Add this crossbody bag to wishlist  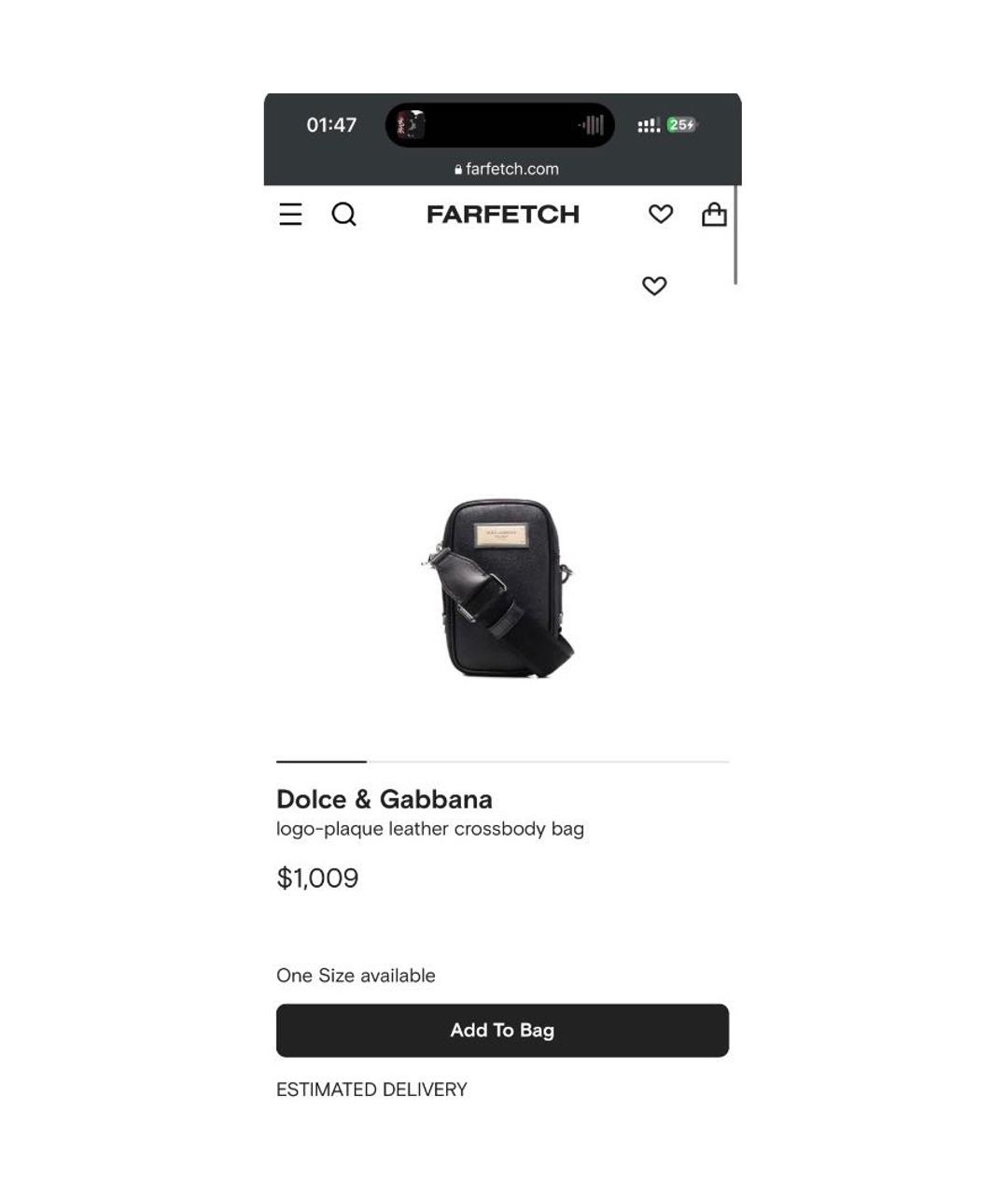click(x=654, y=286)
